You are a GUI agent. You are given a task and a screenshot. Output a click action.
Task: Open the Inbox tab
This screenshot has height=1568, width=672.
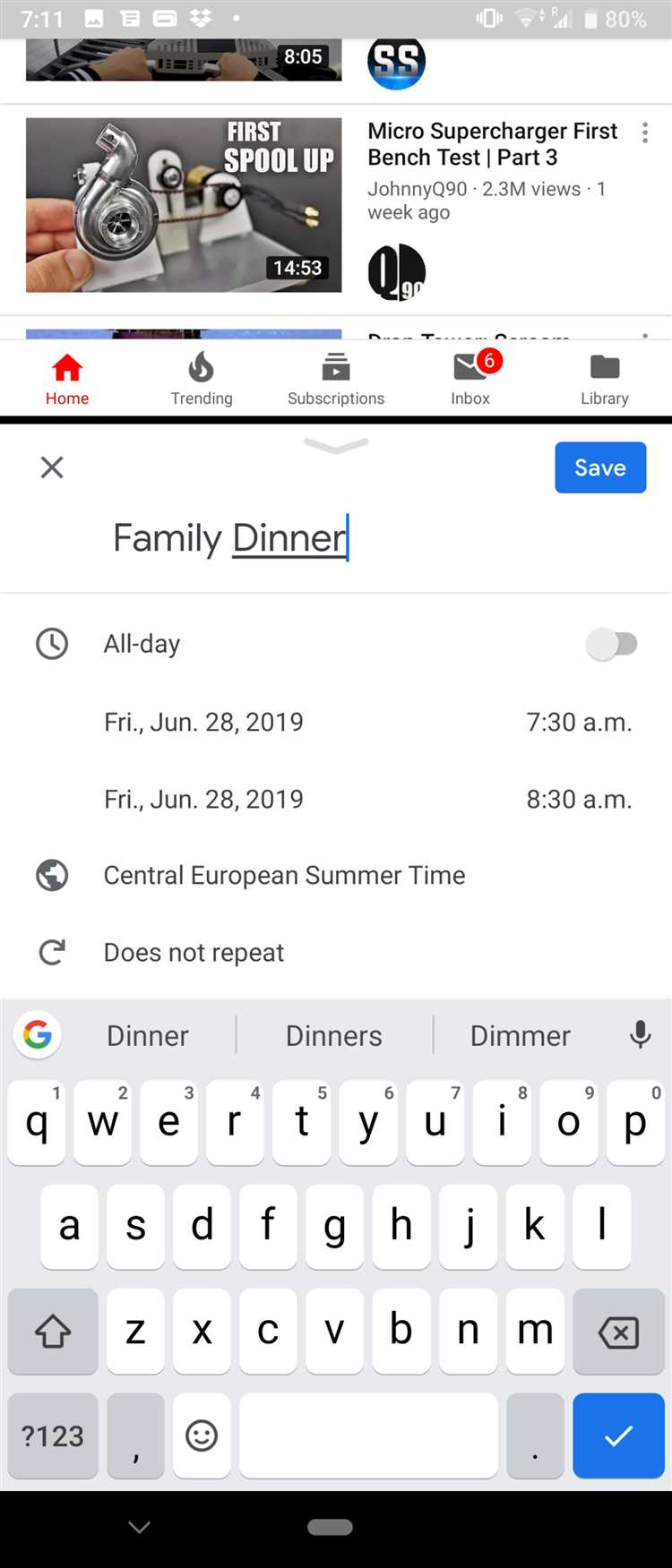pos(470,379)
